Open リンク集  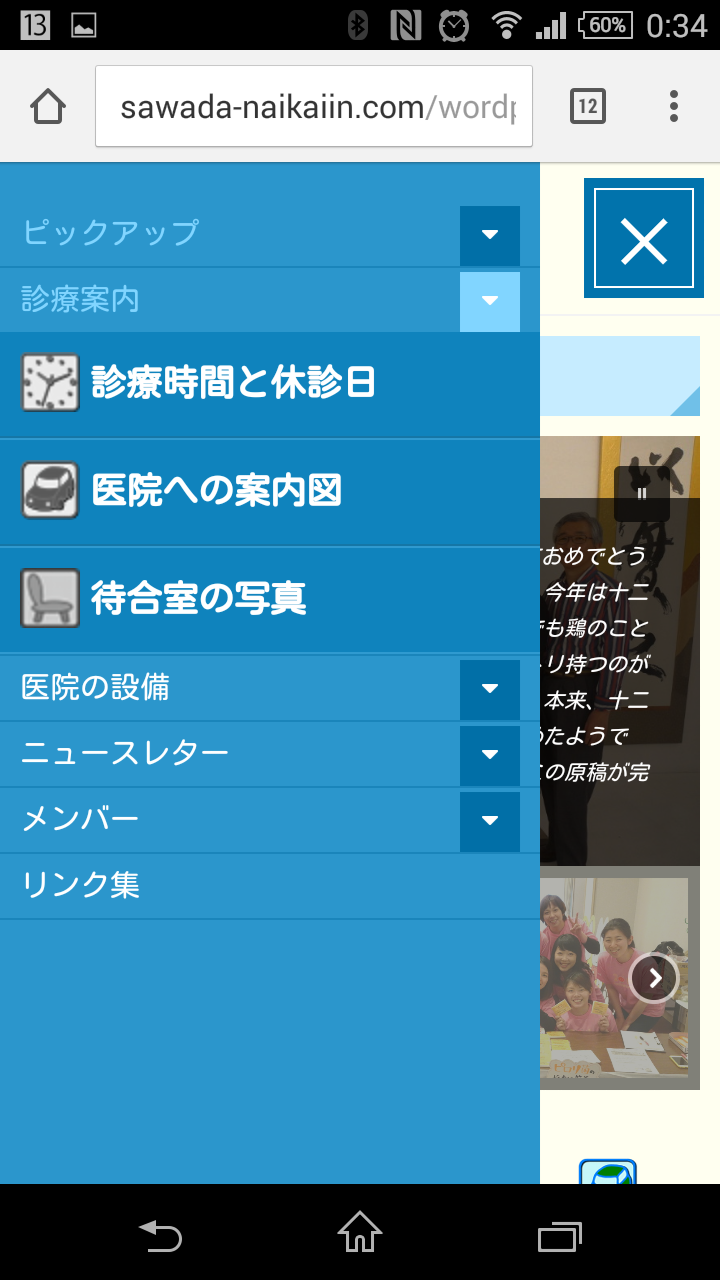[81, 885]
